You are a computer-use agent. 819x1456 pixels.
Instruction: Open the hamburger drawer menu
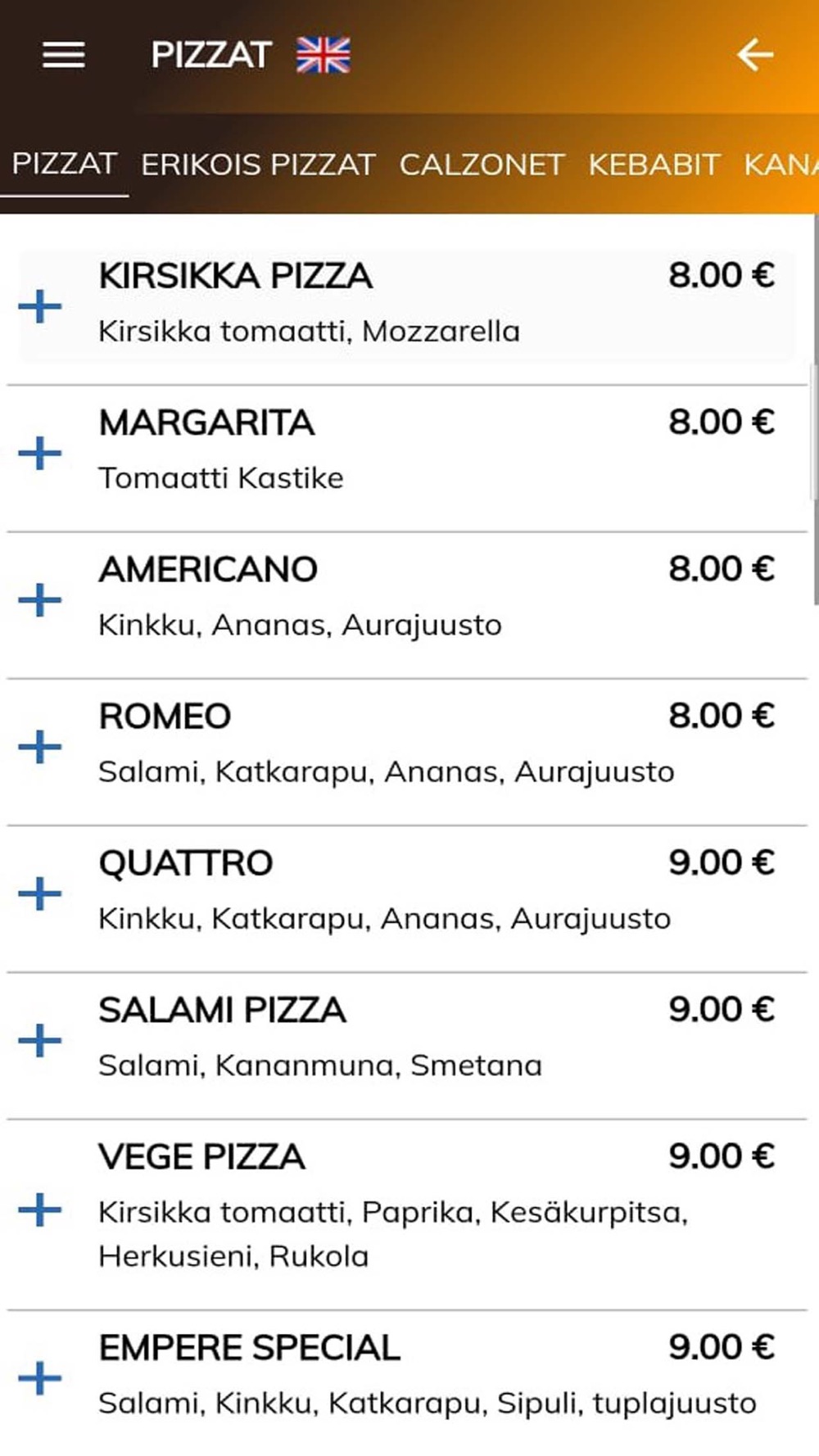(x=64, y=55)
